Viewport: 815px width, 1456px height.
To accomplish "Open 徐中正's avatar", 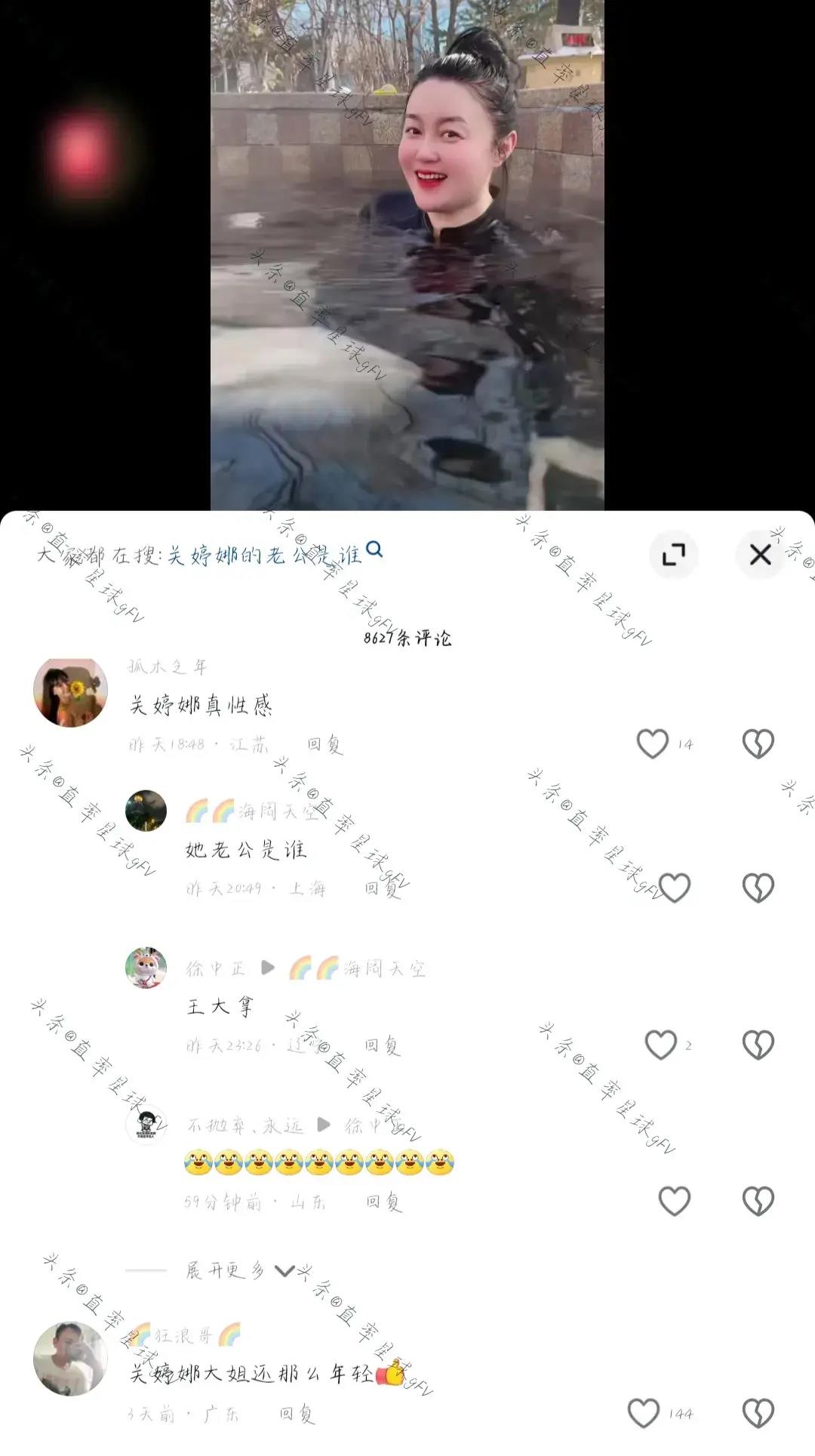I will click(x=146, y=968).
